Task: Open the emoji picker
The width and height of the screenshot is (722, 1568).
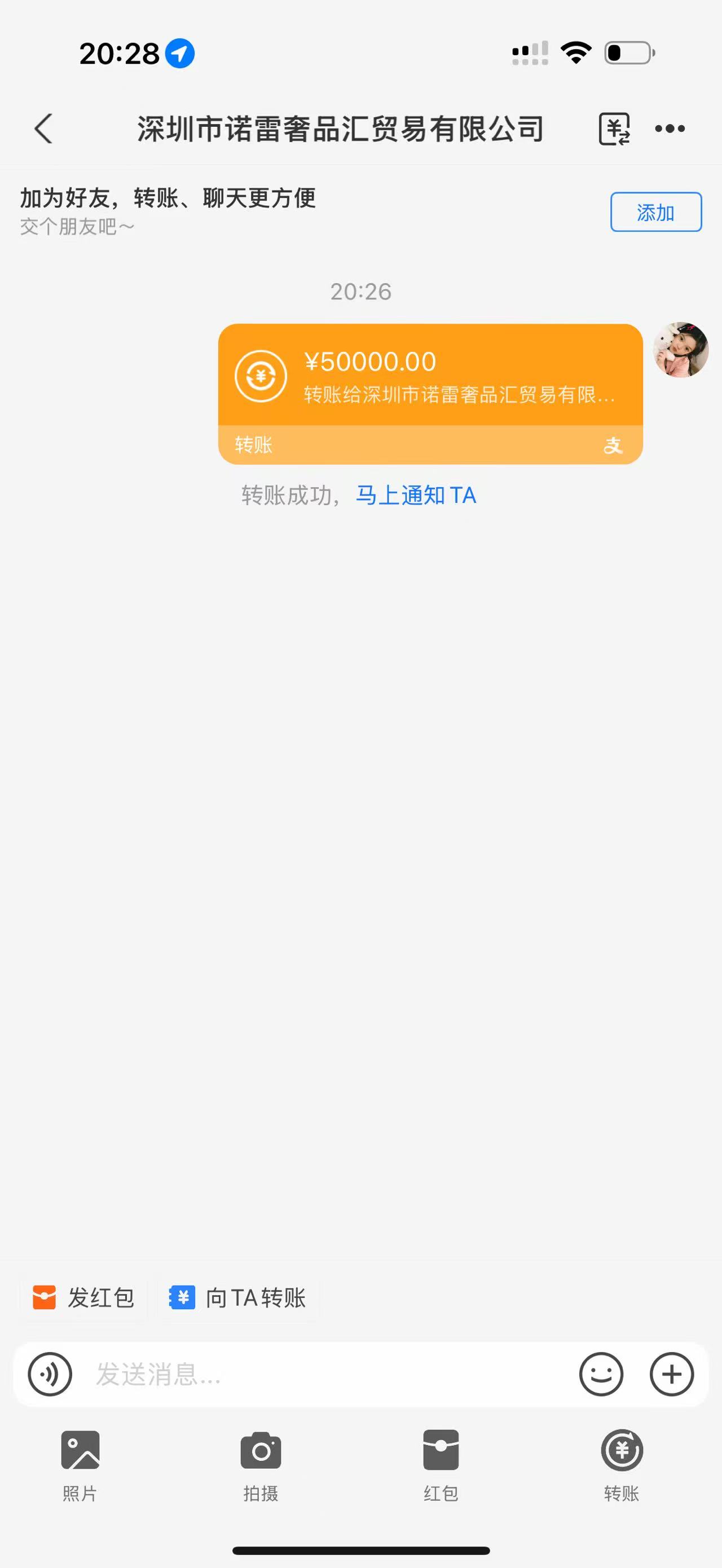Action: coord(601,1375)
